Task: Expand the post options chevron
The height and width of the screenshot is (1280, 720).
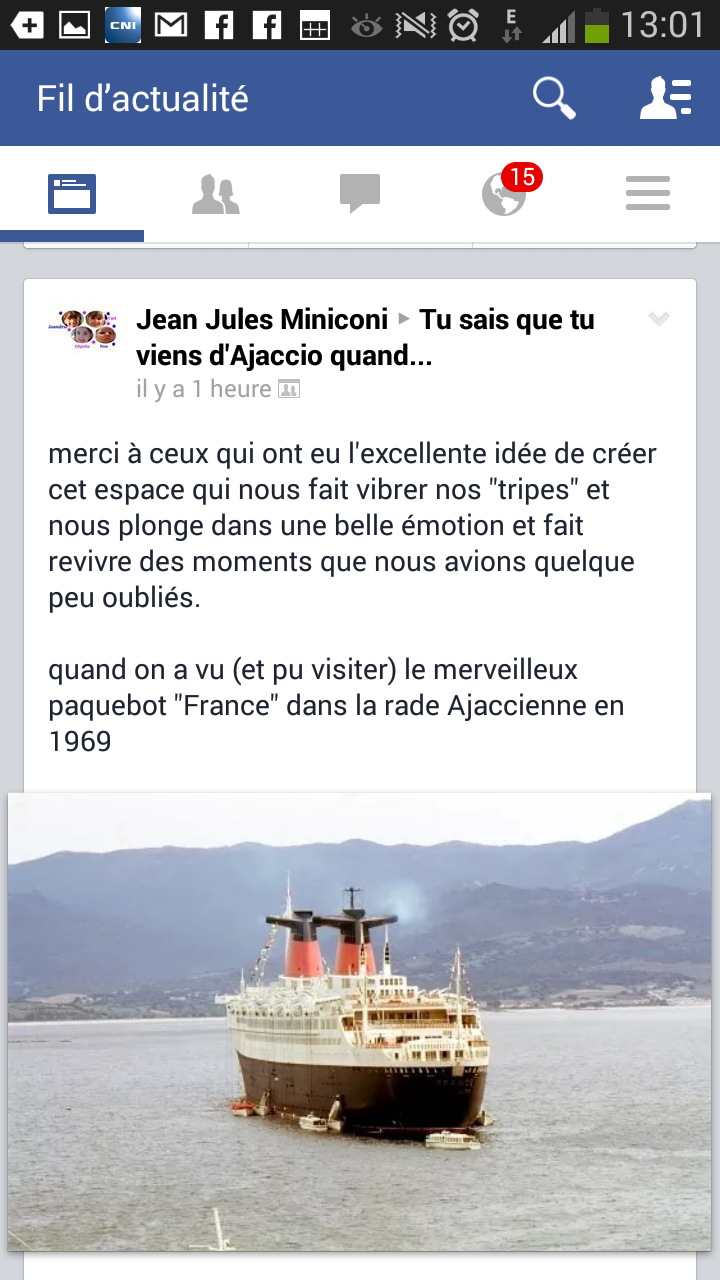Action: (658, 320)
